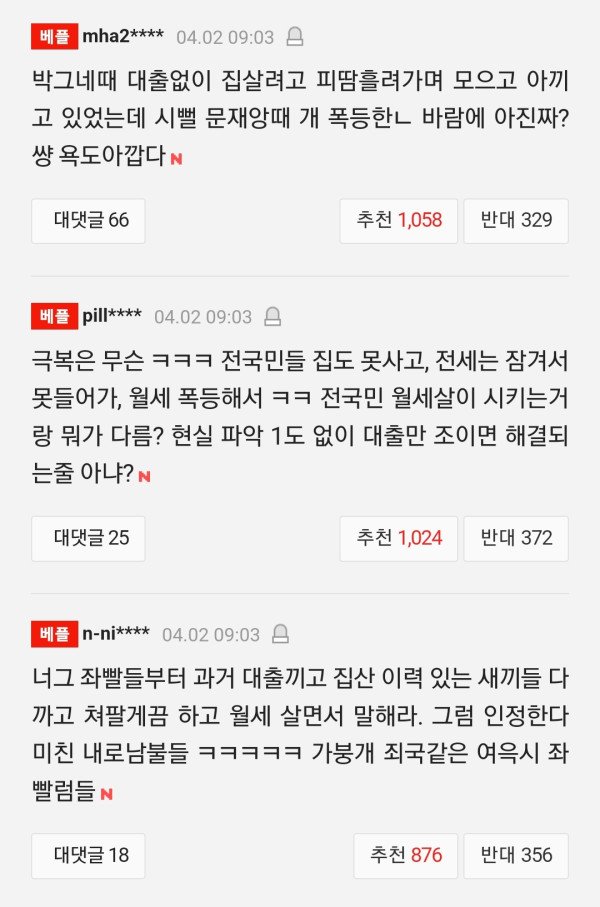Report mha2**** comment via siren icon
Viewport: 600px width, 907px height.
point(295,37)
